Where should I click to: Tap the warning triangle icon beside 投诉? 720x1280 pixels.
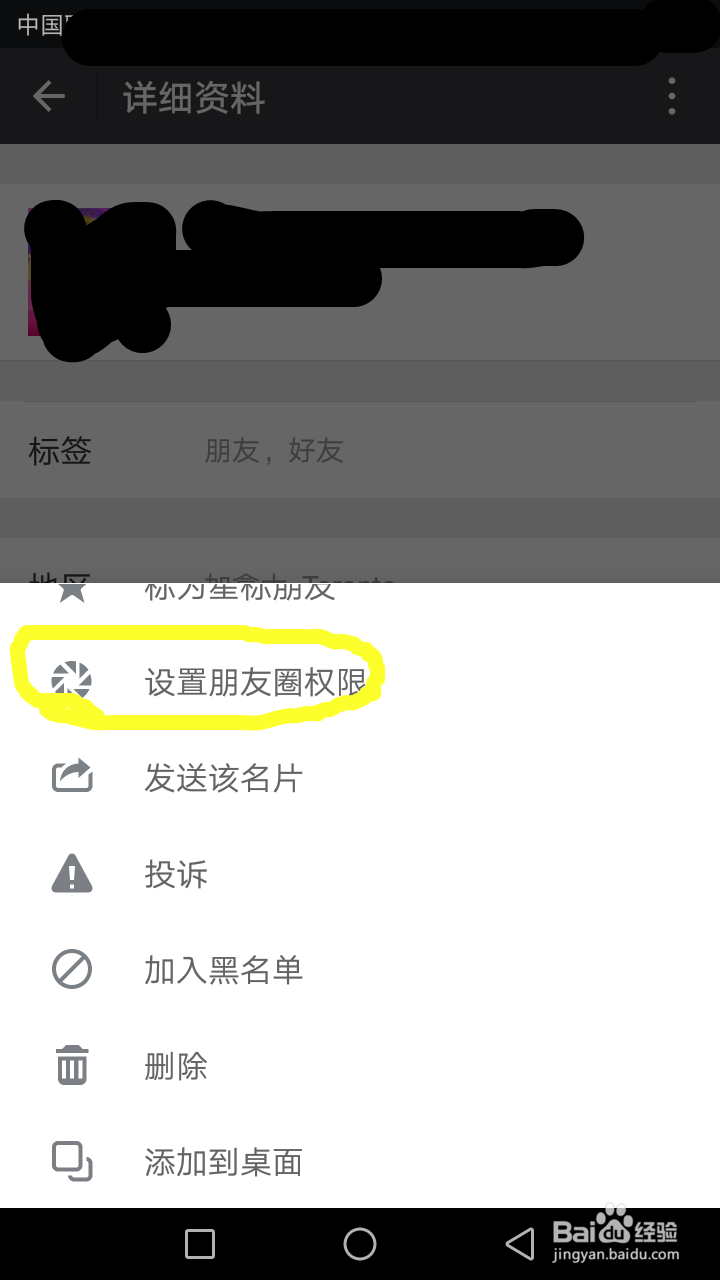click(70, 872)
